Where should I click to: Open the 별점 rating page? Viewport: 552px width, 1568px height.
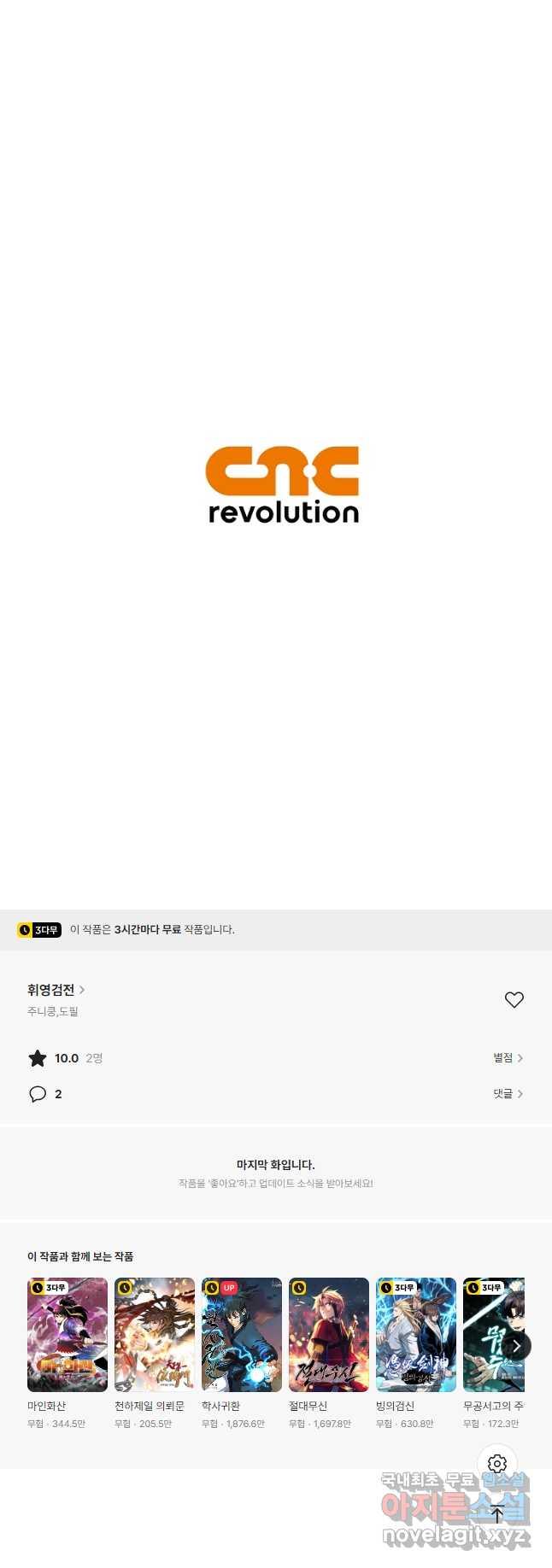click(x=508, y=1058)
